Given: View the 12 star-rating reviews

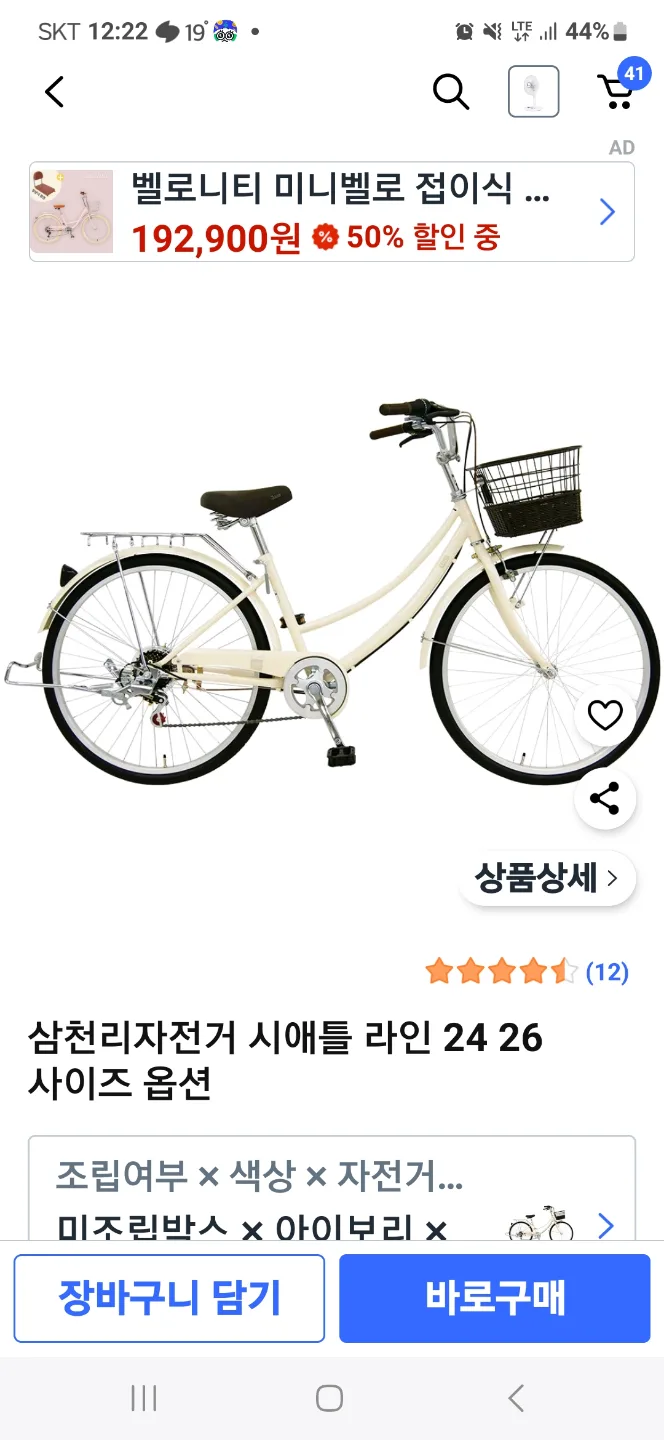Looking at the screenshot, I should tap(527, 971).
